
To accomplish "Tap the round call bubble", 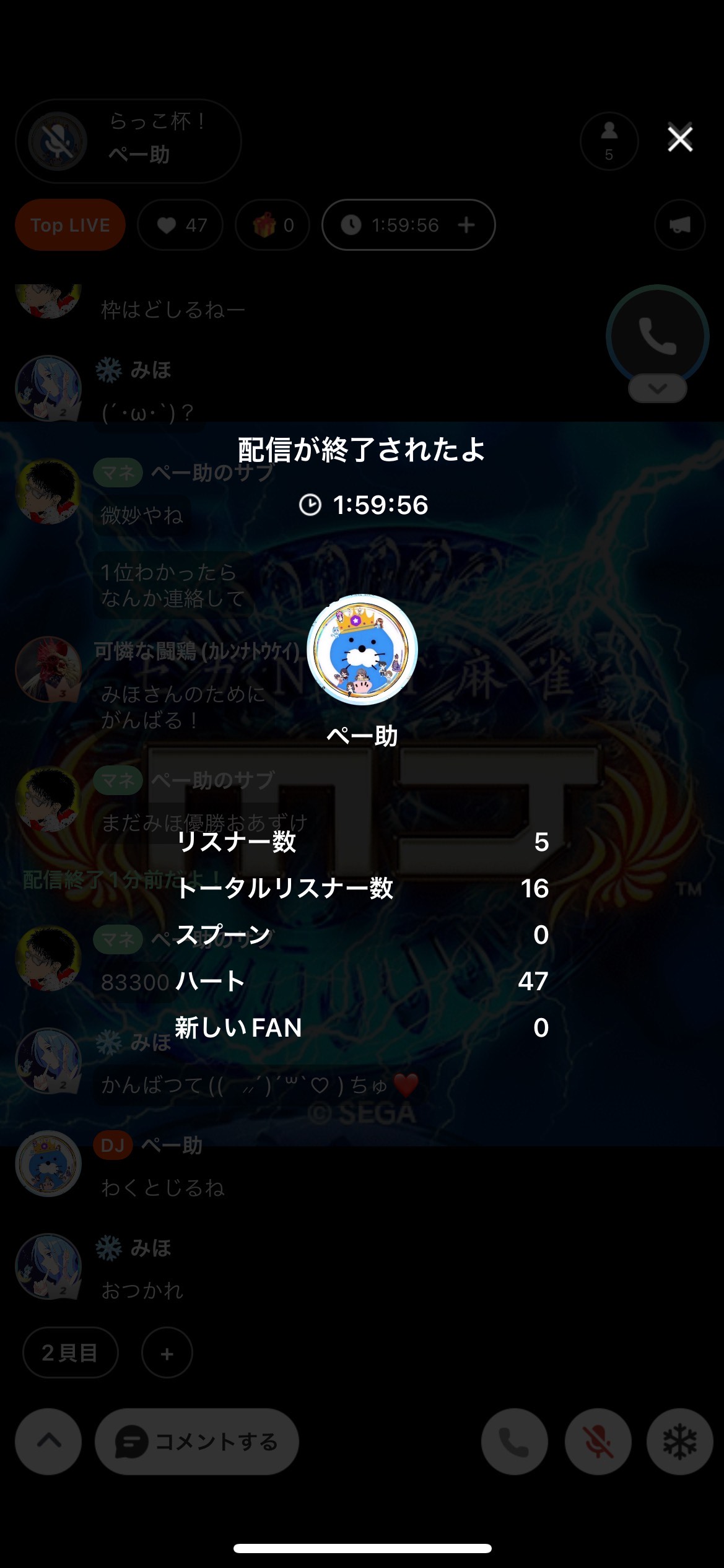I will 657,336.
